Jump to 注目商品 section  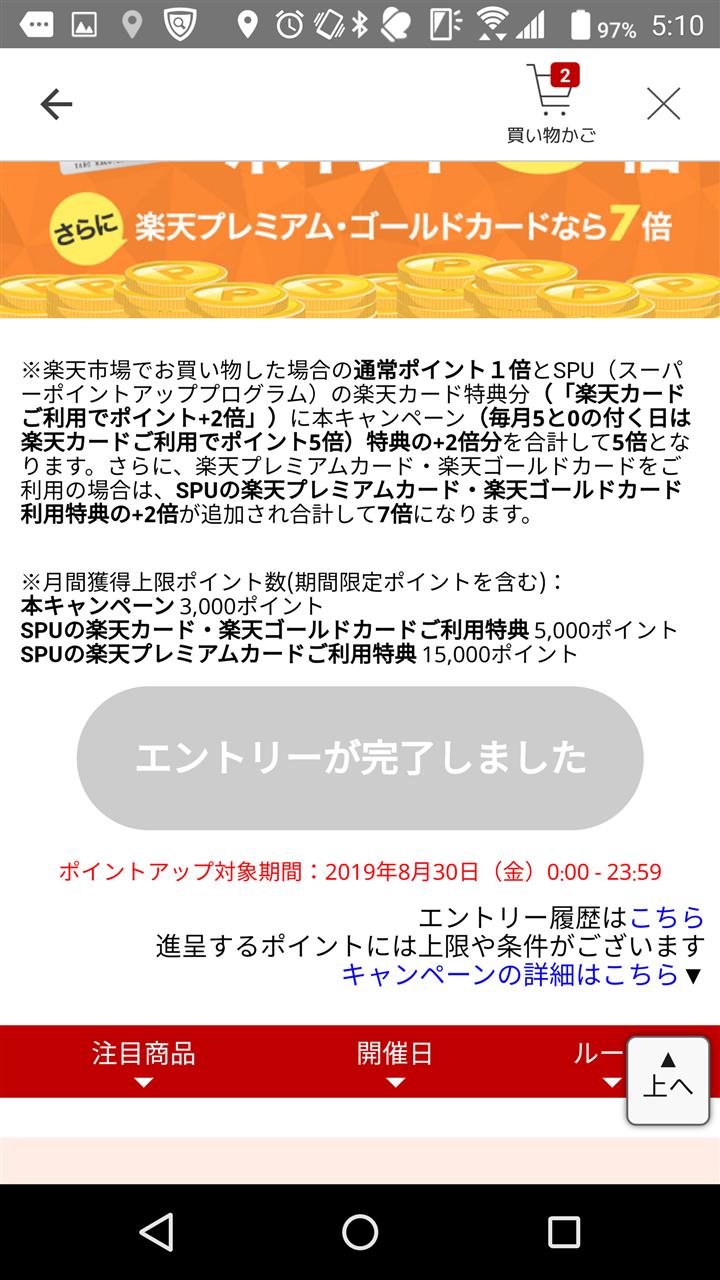pyautogui.click(x=144, y=1060)
